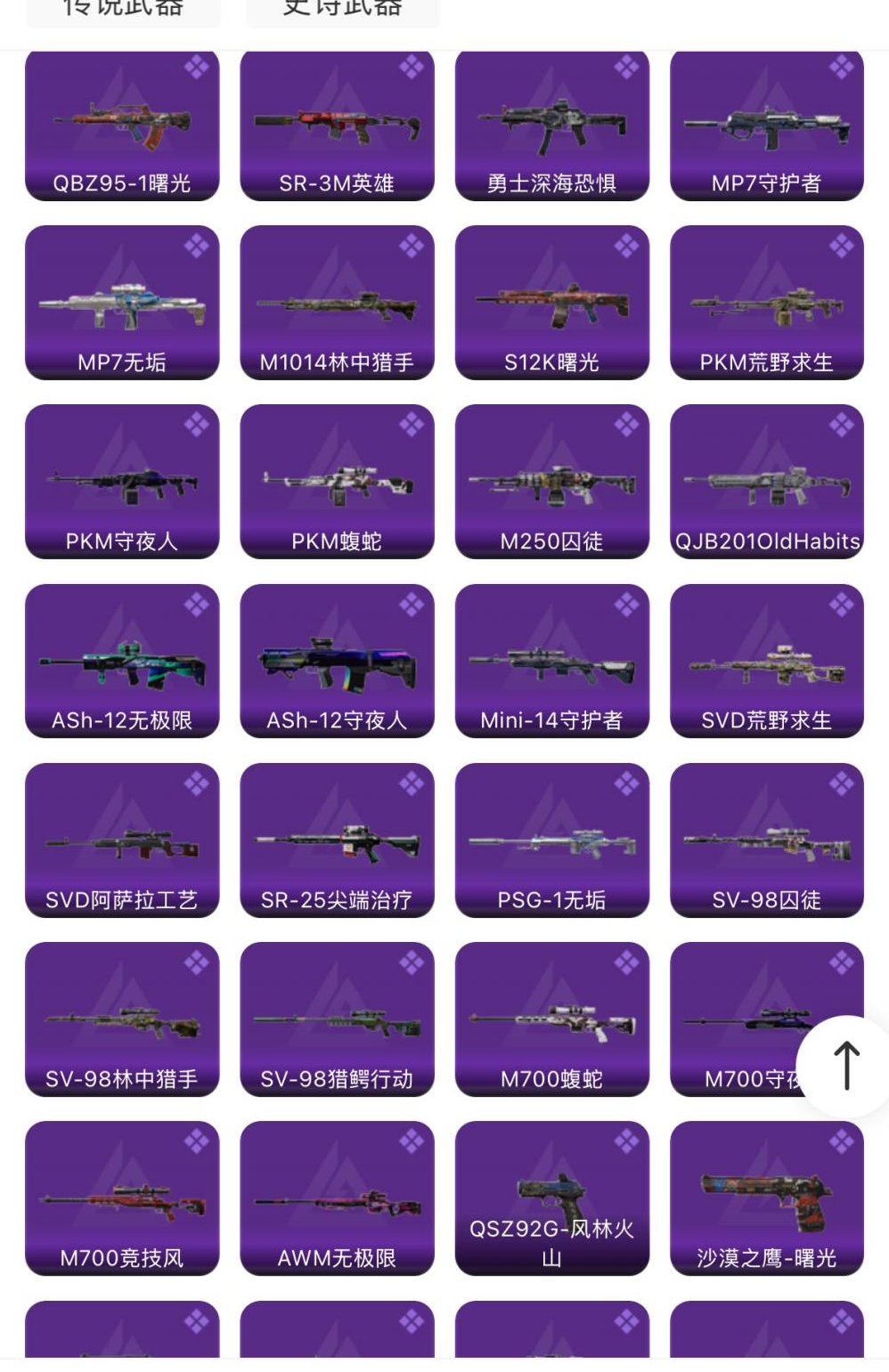Switch to the 史诗武器 tab
Image resolution: width=889 pixels, height=1372 pixels.
pyautogui.click(x=343, y=11)
